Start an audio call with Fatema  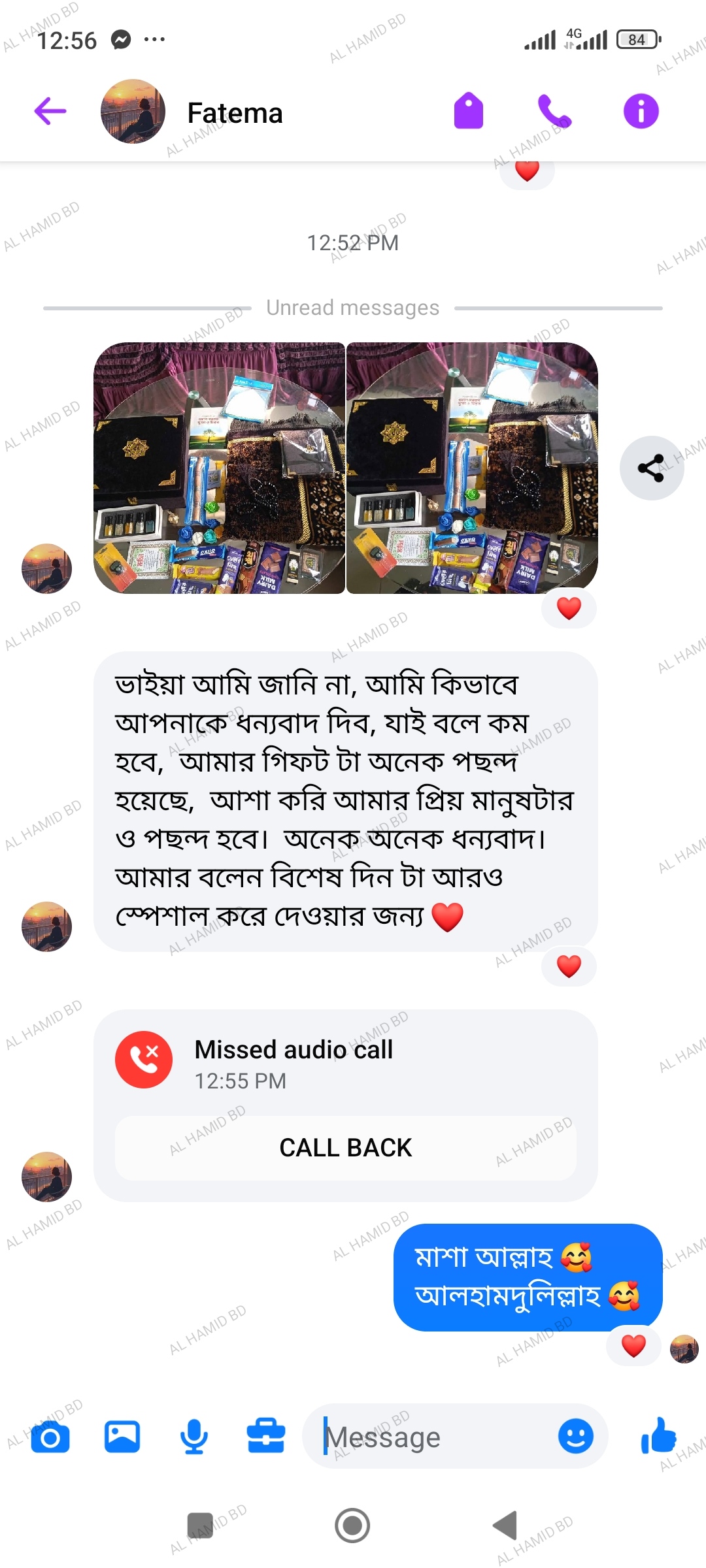(x=554, y=111)
